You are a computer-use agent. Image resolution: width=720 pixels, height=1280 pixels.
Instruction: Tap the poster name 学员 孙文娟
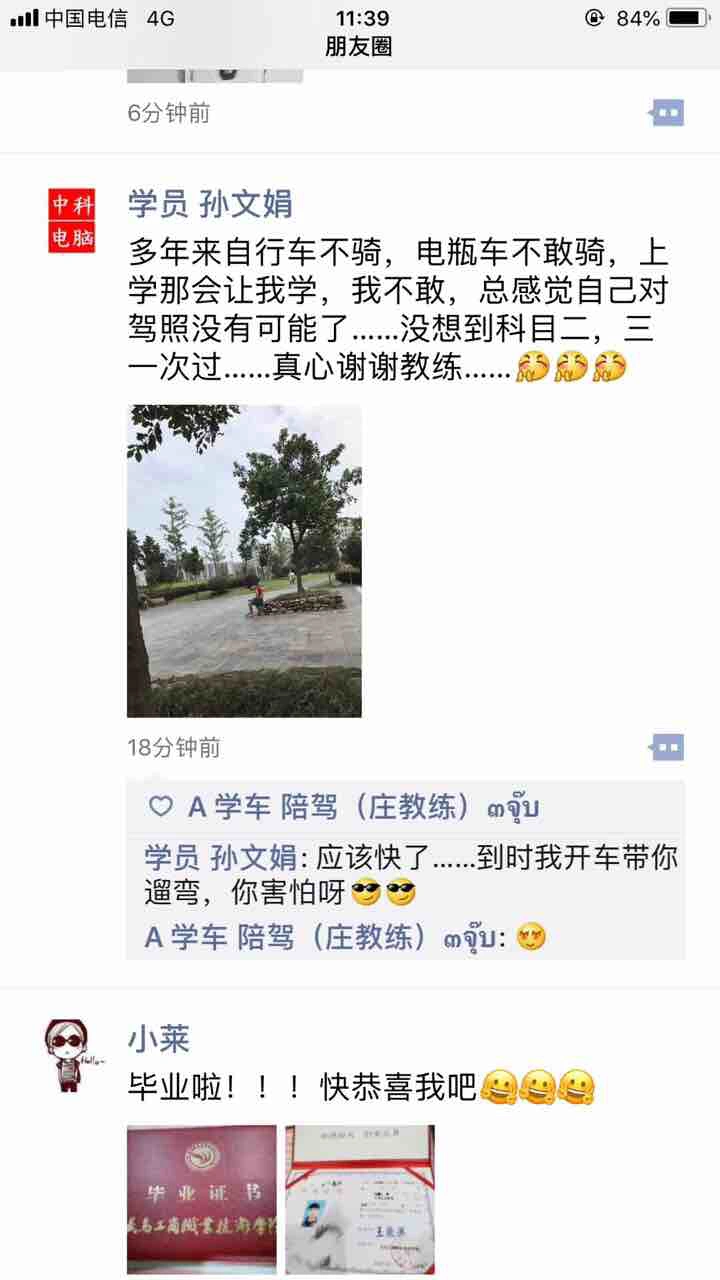[210, 204]
